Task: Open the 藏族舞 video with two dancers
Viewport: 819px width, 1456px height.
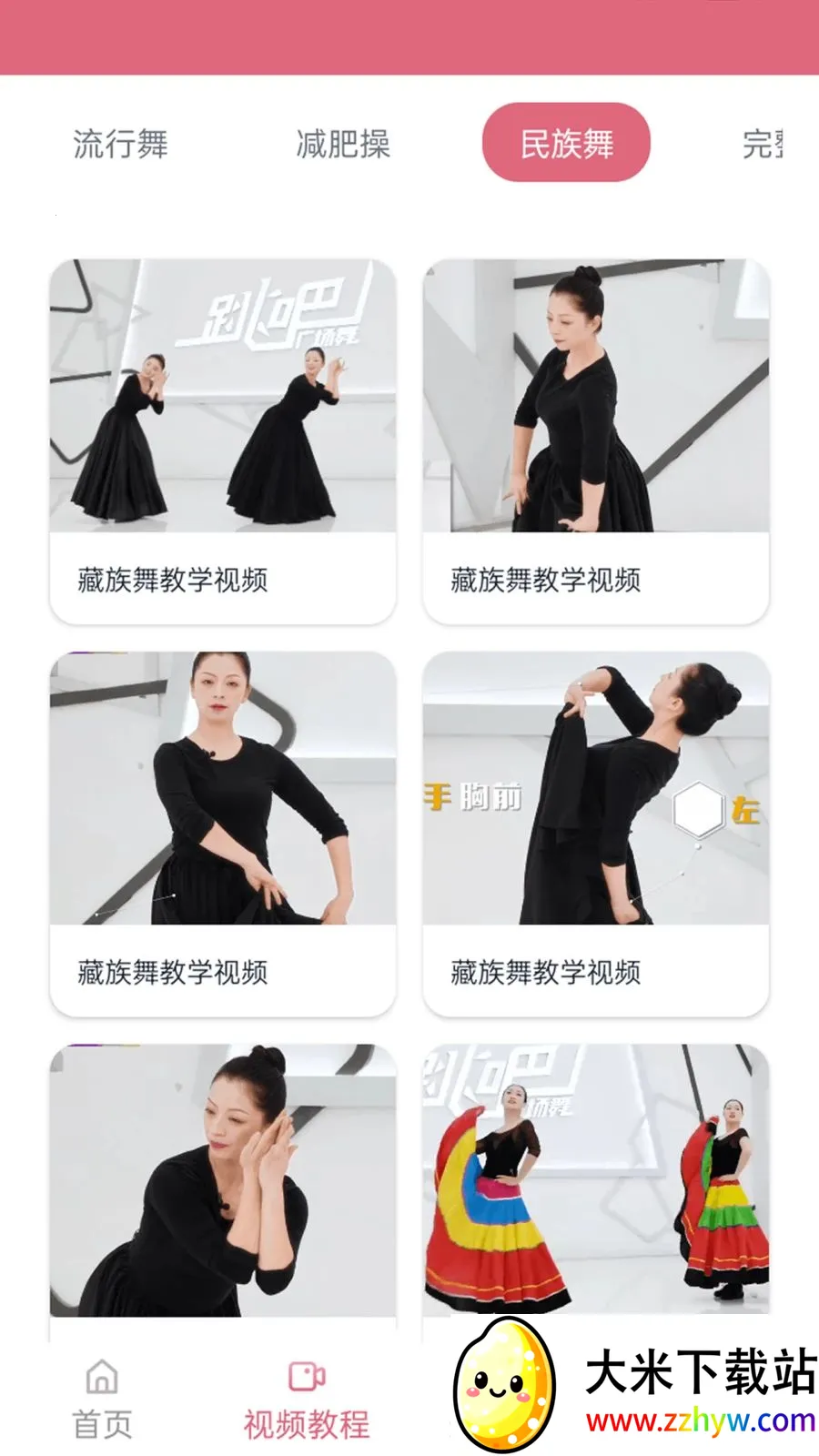Action: point(223,442)
